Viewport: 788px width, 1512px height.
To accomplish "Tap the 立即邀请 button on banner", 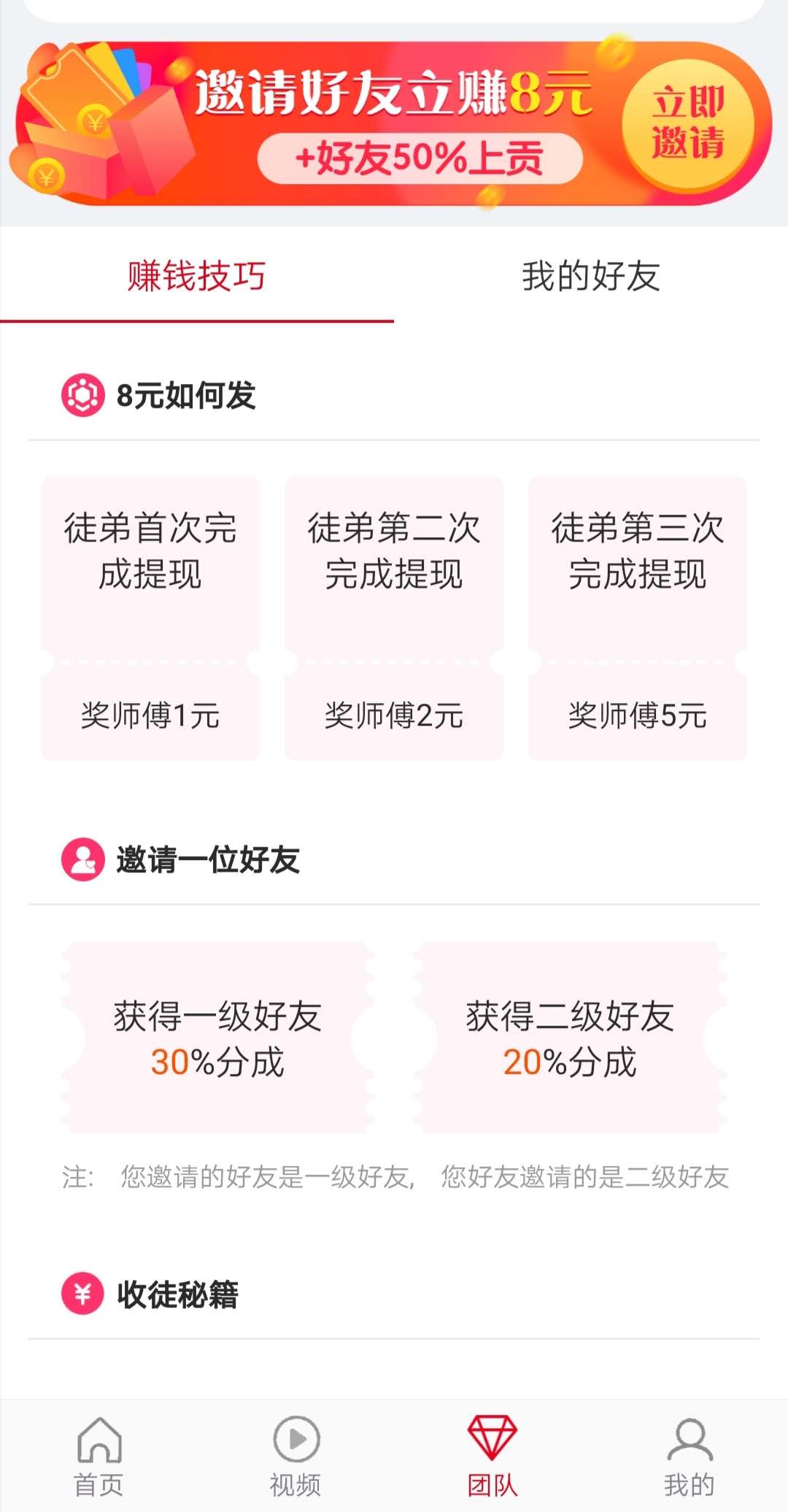I will point(687,123).
